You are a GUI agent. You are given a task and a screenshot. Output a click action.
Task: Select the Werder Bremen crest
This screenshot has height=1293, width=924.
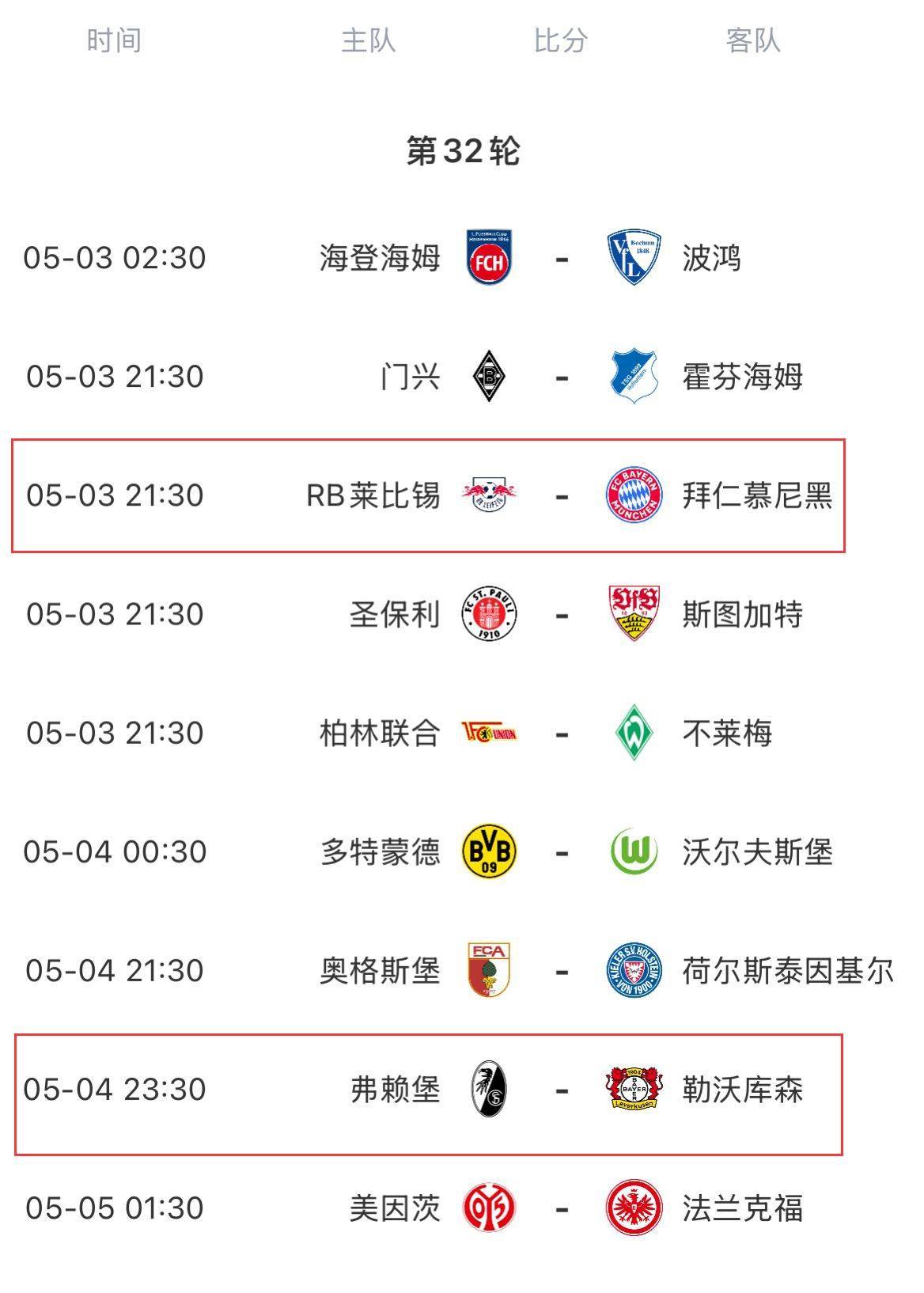click(x=635, y=733)
